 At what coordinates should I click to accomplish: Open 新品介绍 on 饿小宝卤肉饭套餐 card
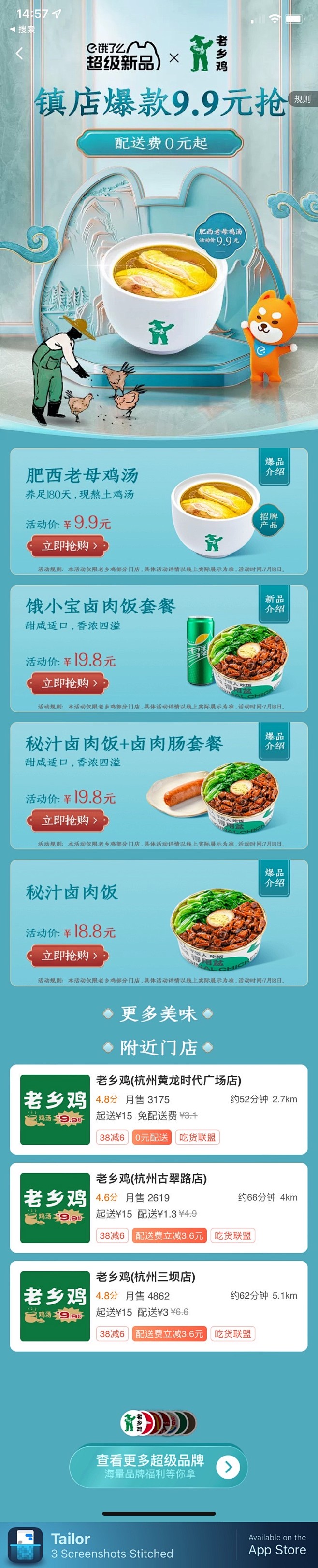click(274, 604)
